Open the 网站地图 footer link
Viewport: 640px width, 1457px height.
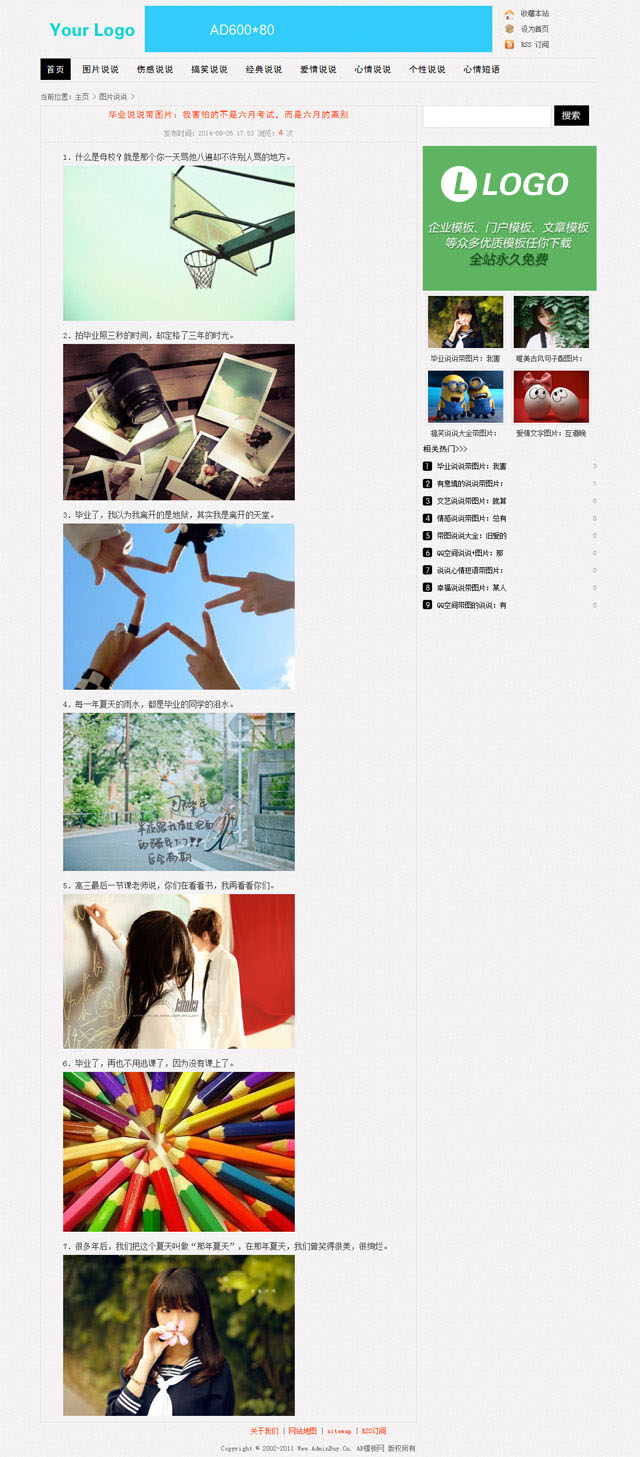(302, 1431)
